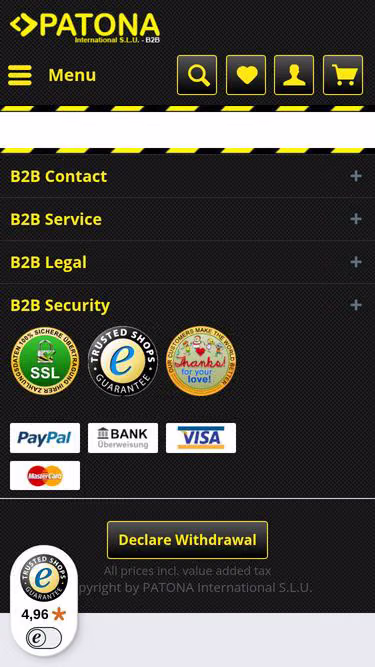The width and height of the screenshot is (375, 667).
Task: Open the user account icon
Action: point(294,75)
